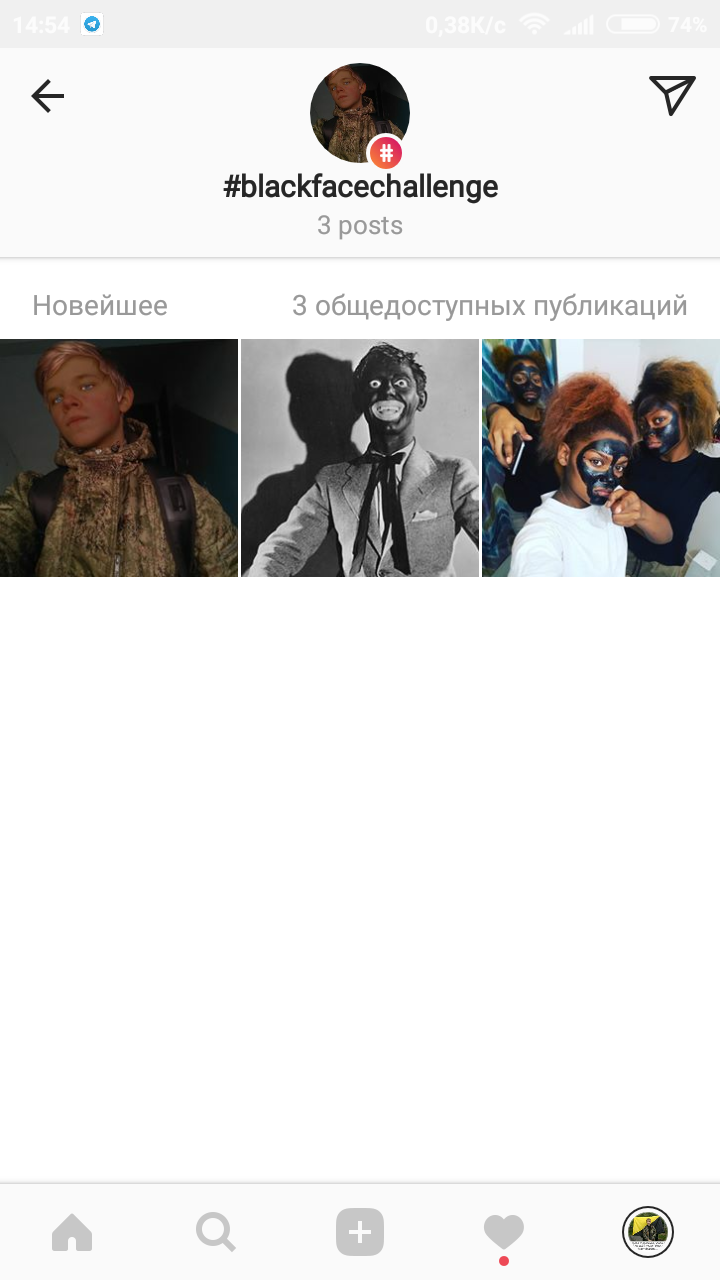Switch to the Home feed tab
This screenshot has height=1280, width=720.
tap(72, 1232)
